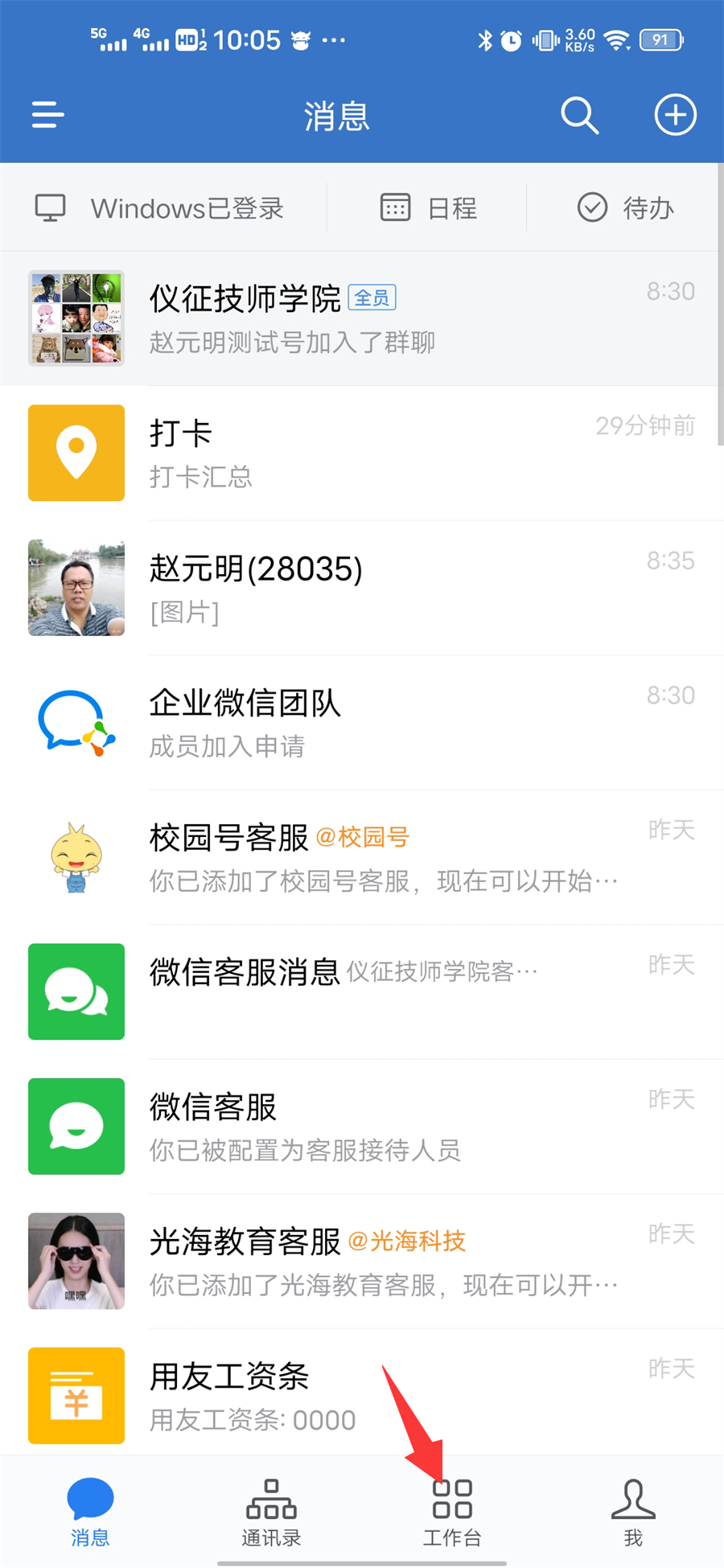Open the 校园号客服 chat
The height and width of the screenshot is (1568, 724).
click(x=362, y=857)
